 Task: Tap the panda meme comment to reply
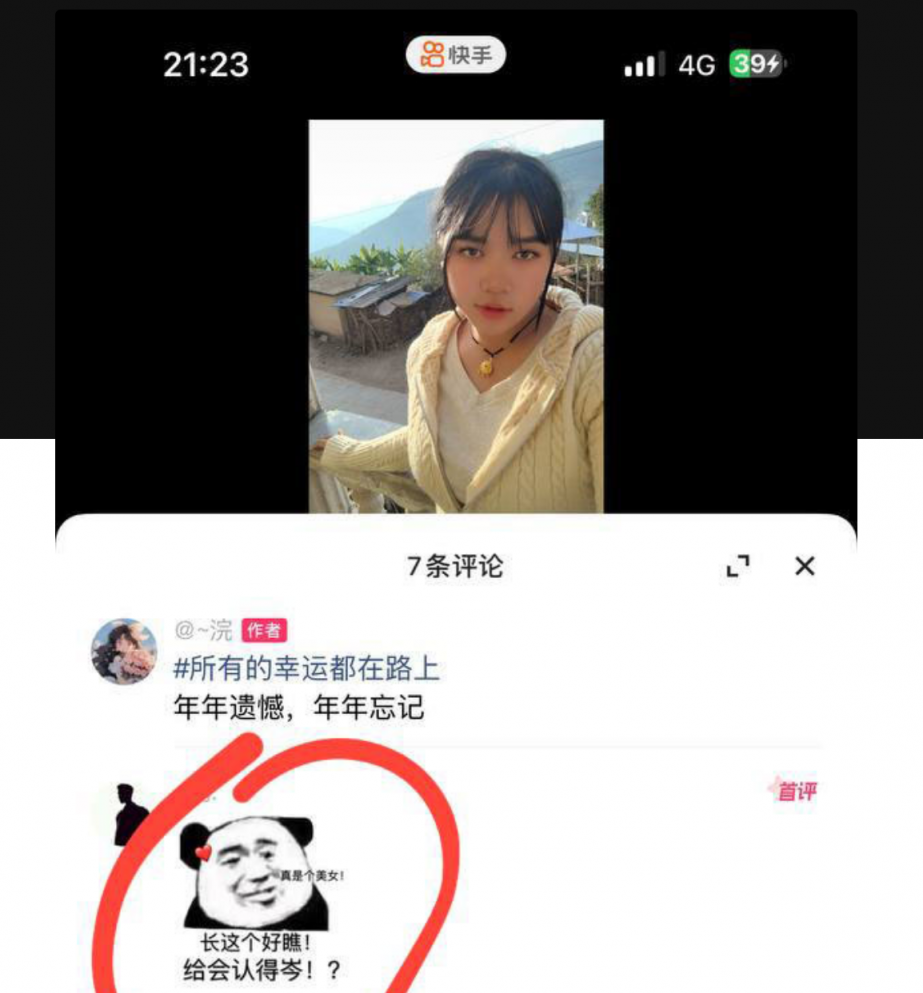pos(258,897)
